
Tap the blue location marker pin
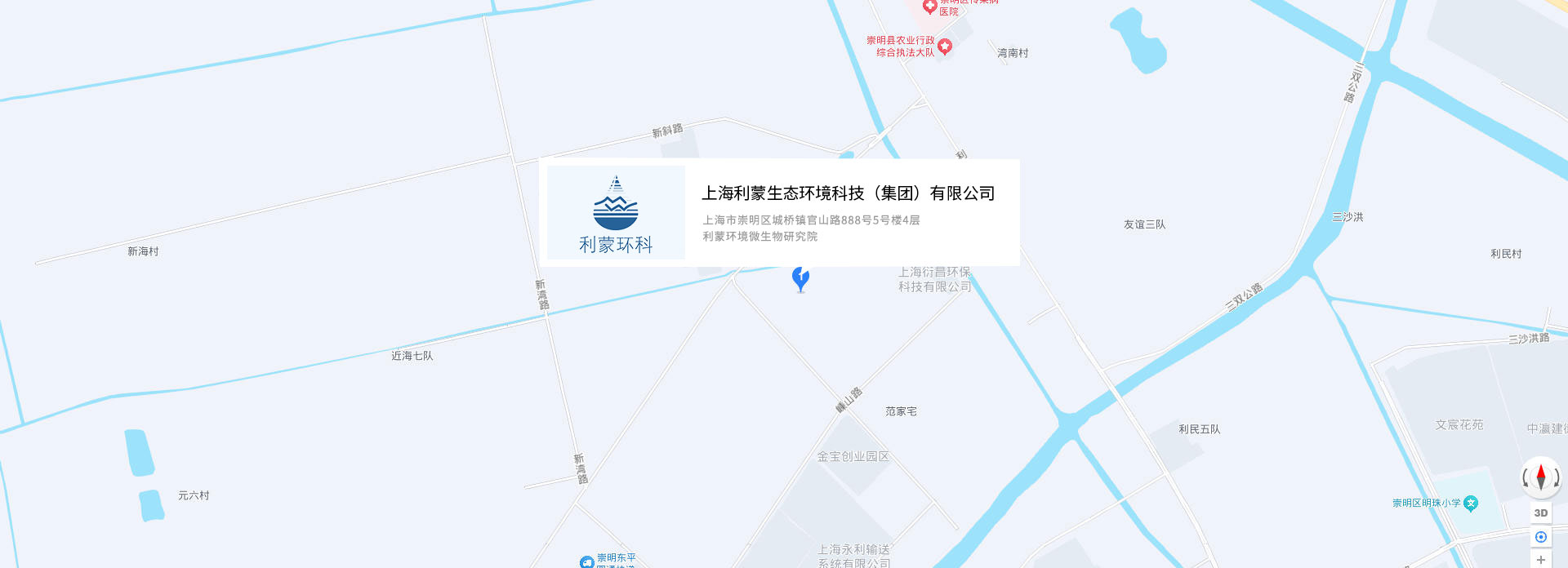coord(800,278)
